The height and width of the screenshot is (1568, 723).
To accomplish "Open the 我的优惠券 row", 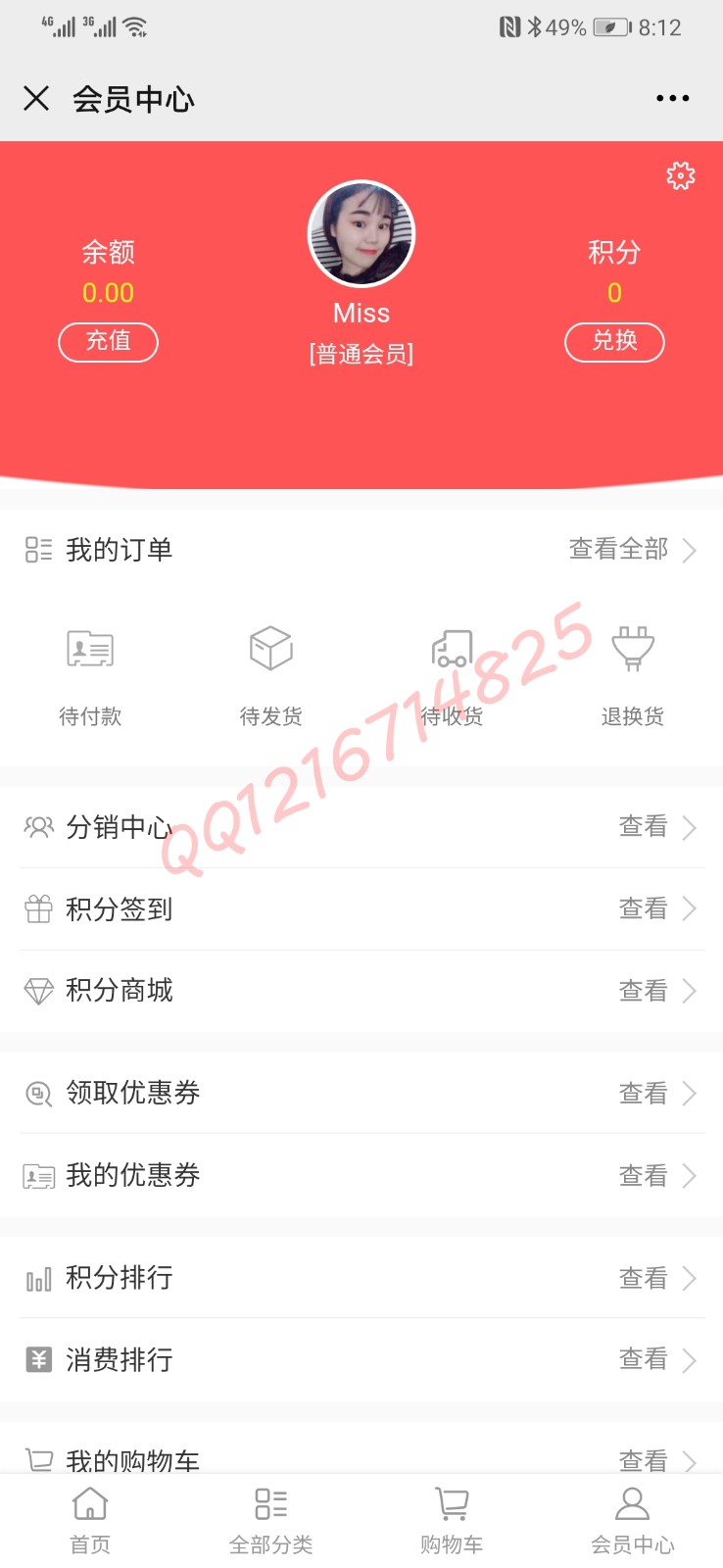I will (x=361, y=1175).
